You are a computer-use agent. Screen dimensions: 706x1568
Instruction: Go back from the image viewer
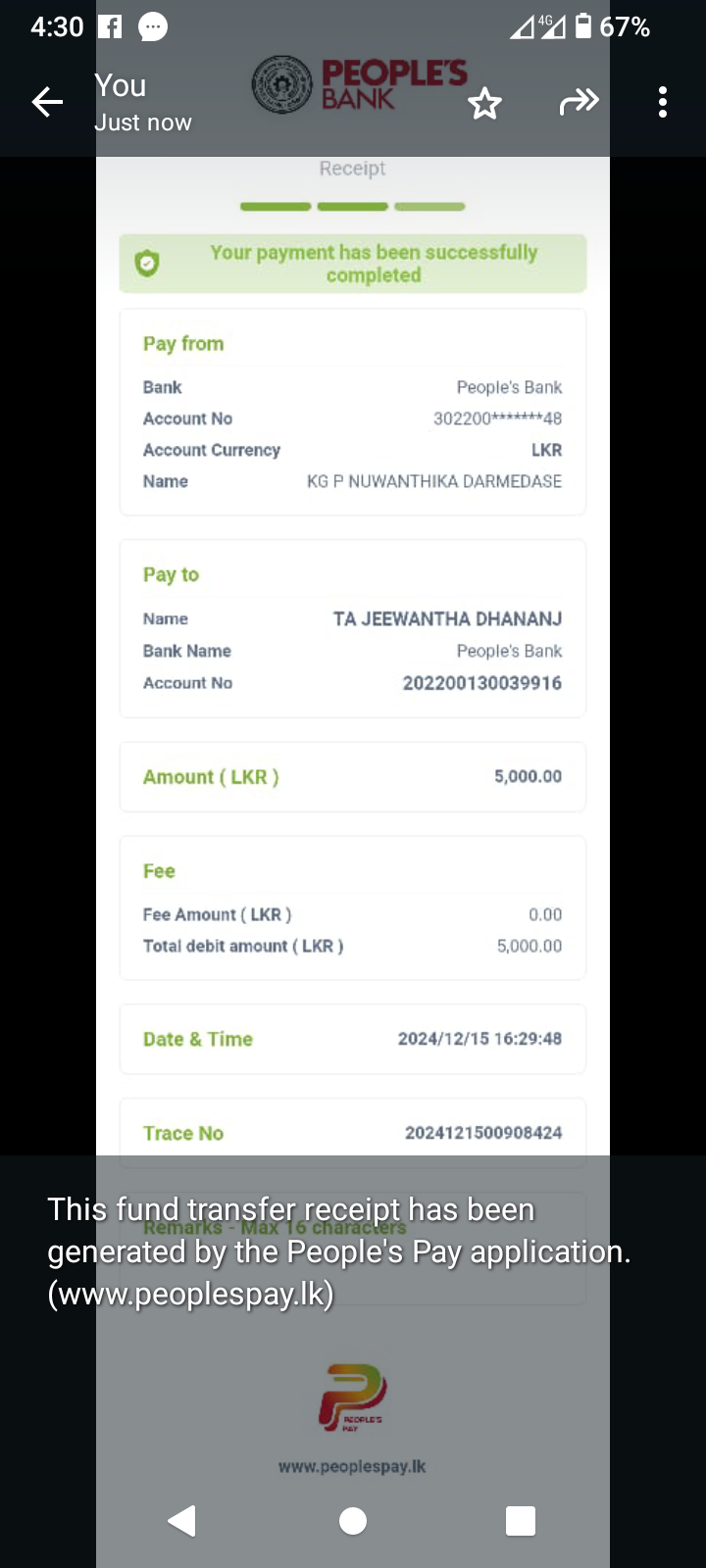coord(47,102)
